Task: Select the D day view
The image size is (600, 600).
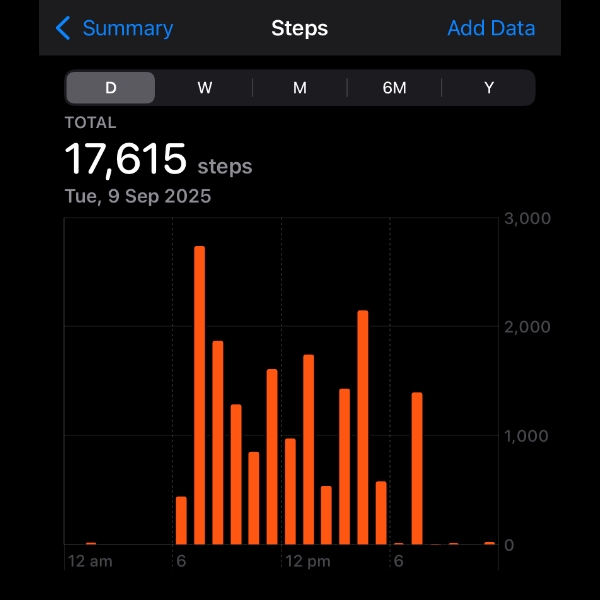Action: [111, 88]
